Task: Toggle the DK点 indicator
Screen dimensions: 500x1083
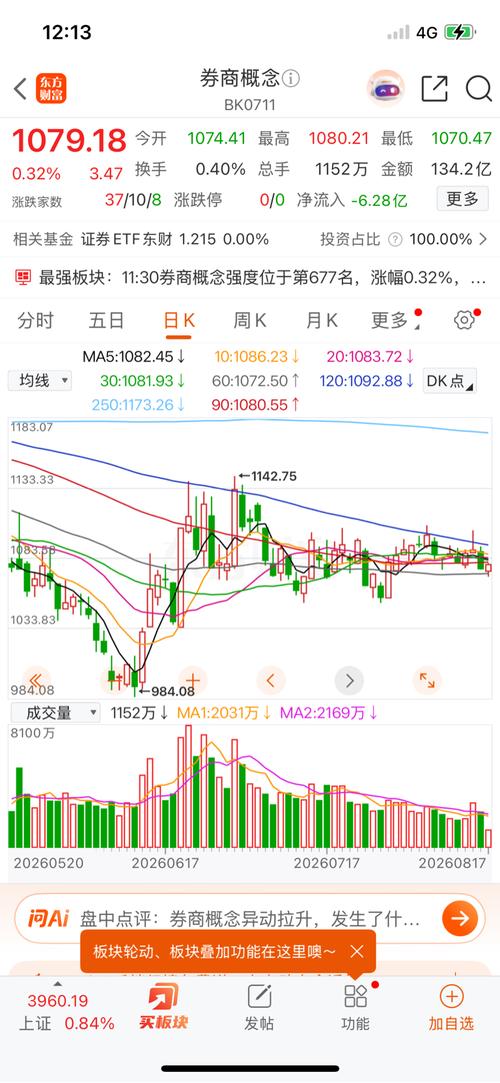Action: click(x=450, y=381)
